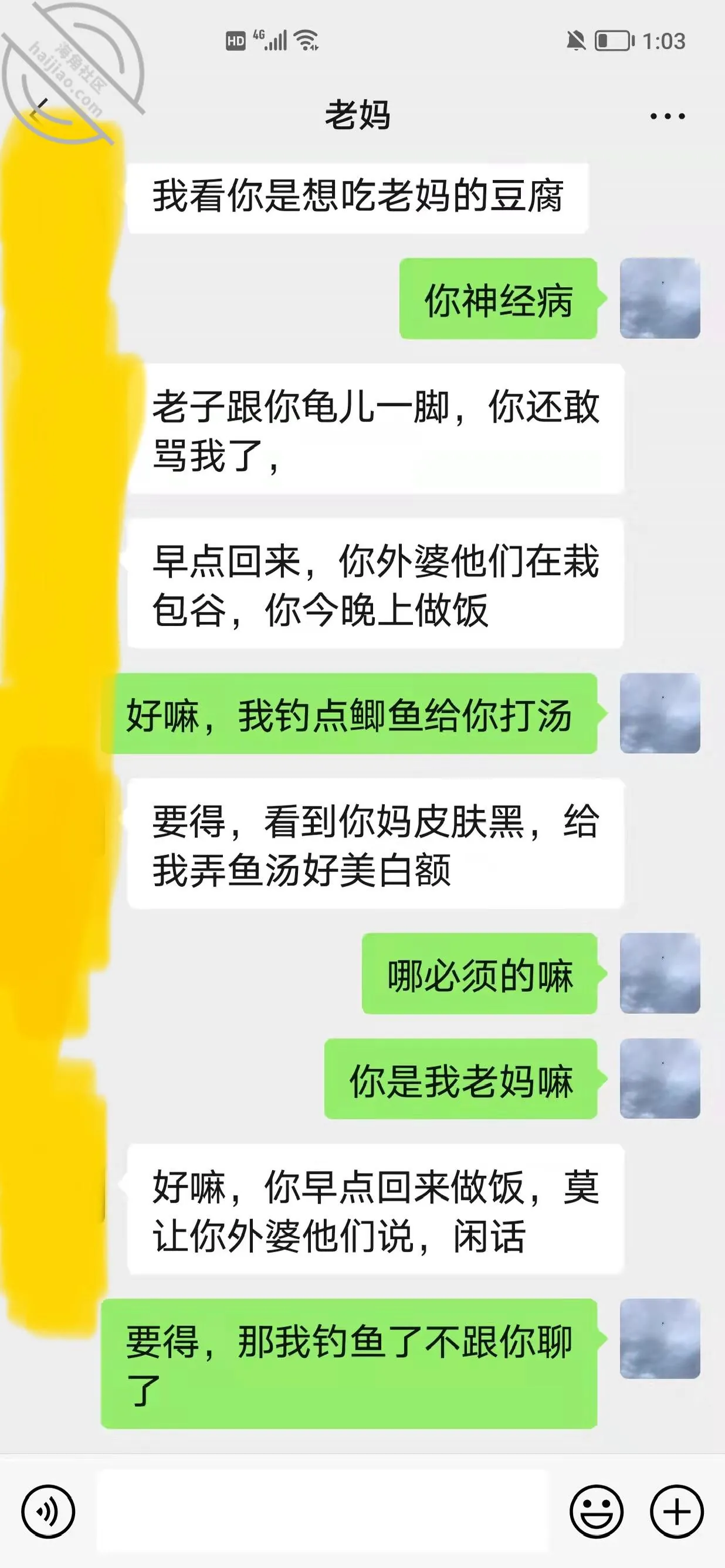Tap the message text input field
The width and height of the screenshot is (725, 1568).
pos(323,1511)
